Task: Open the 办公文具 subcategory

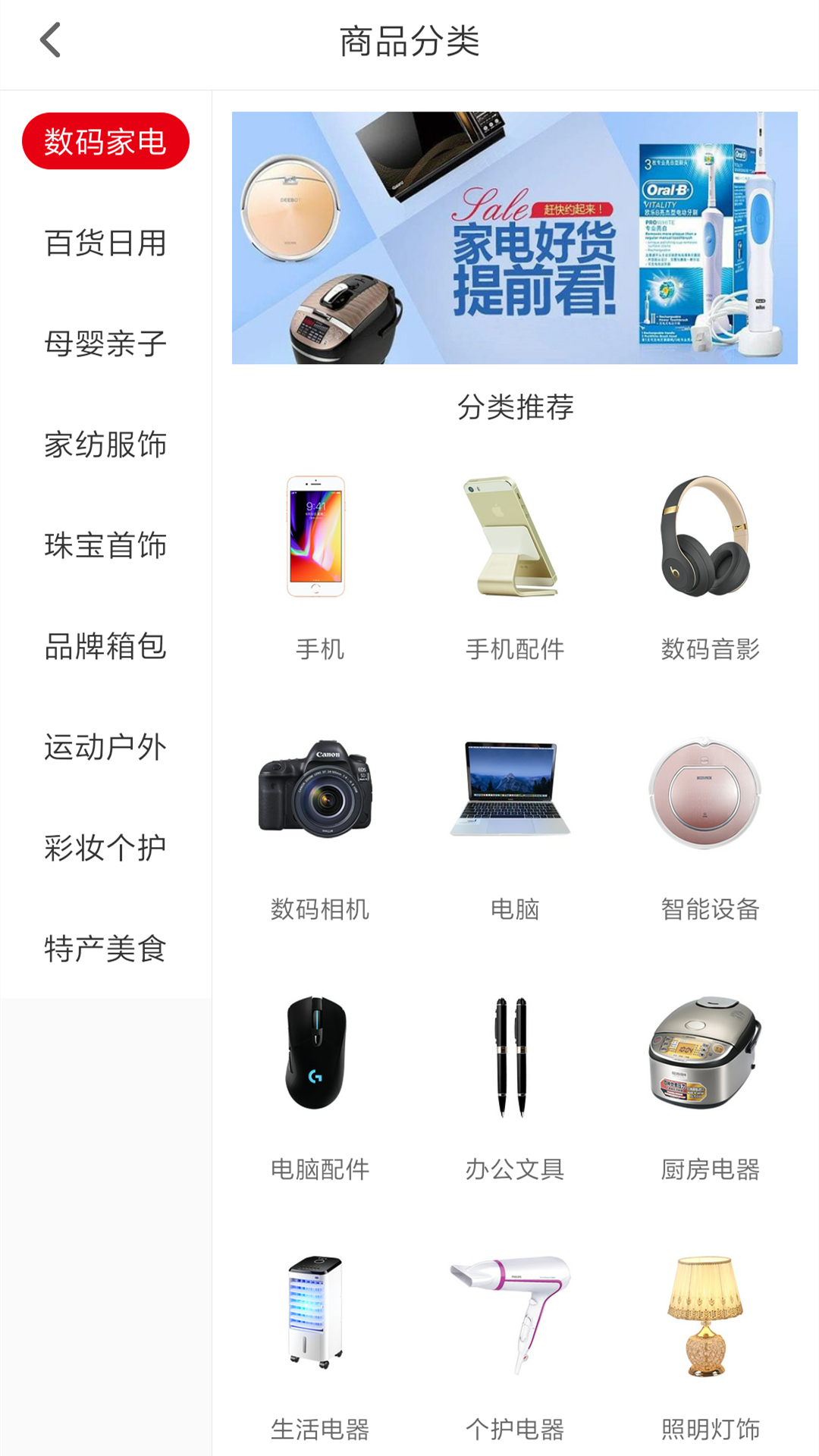Action: pyautogui.click(x=515, y=1085)
